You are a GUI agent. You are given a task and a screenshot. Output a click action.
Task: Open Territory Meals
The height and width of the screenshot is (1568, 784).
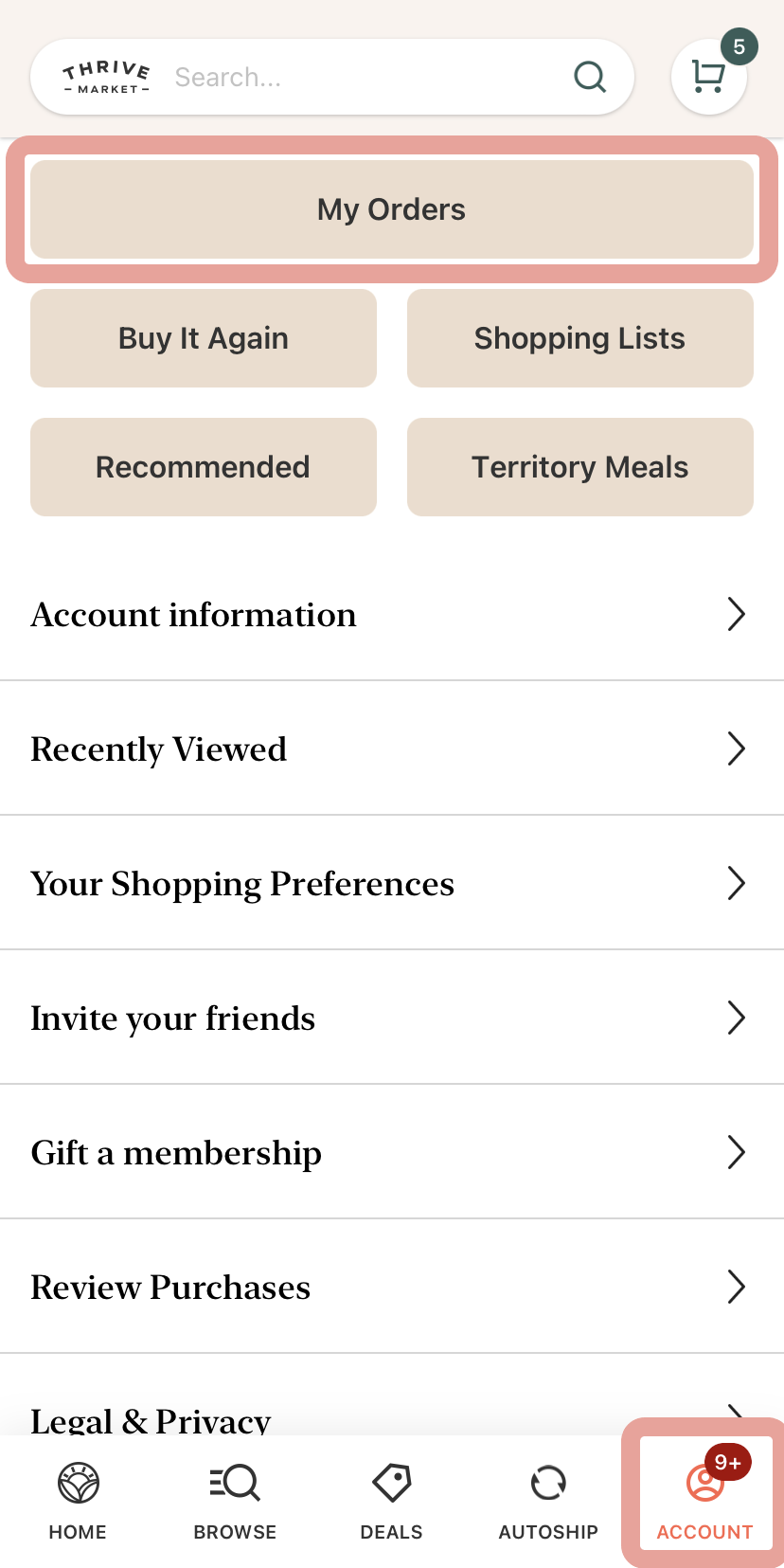pos(579,466)
